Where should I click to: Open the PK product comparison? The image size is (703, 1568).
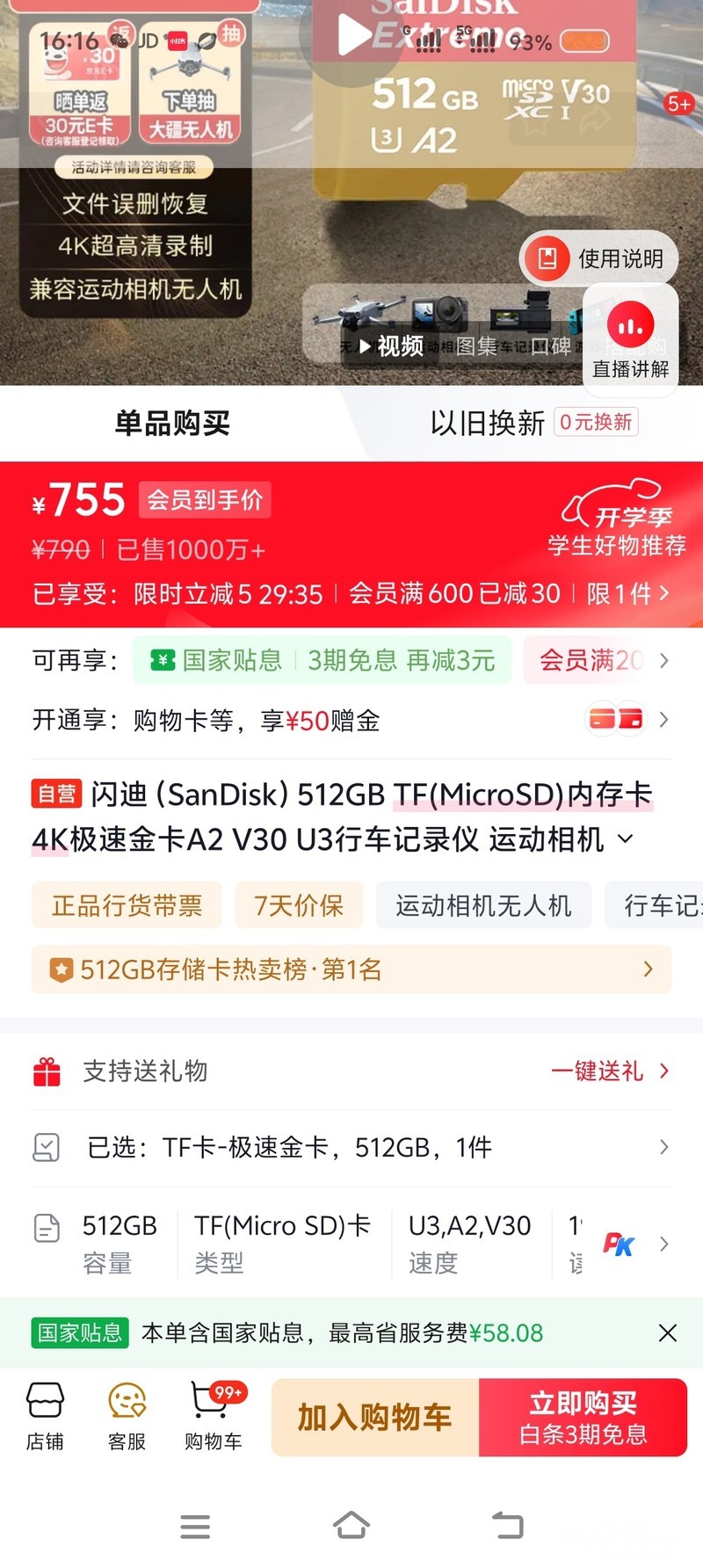(619, 1244)
